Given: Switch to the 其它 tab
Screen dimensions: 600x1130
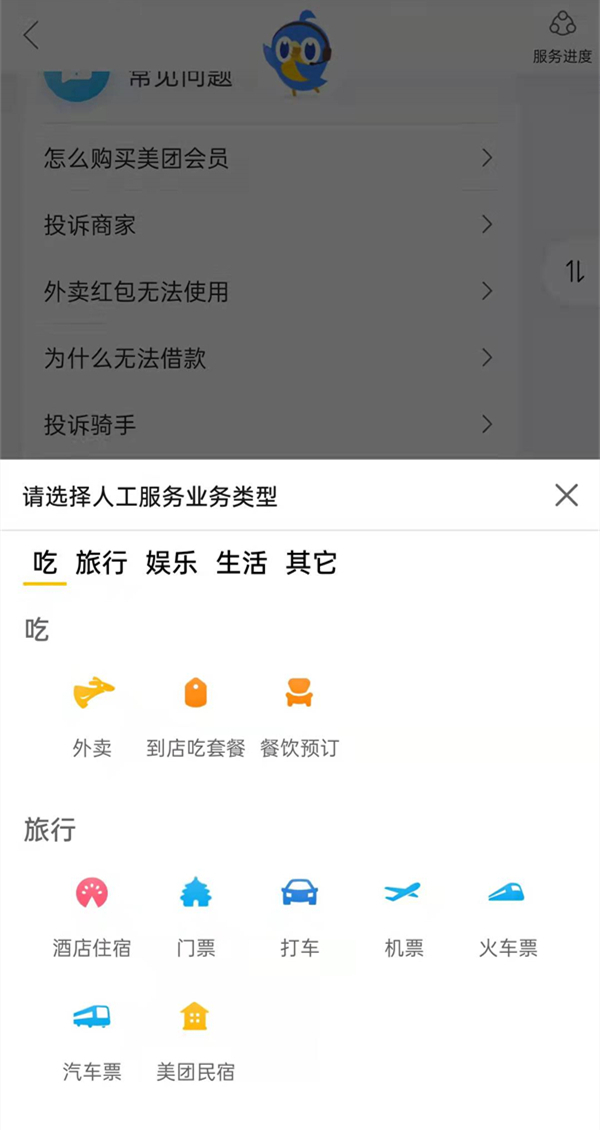Looking at the screenshot, I should pos(311,563).
